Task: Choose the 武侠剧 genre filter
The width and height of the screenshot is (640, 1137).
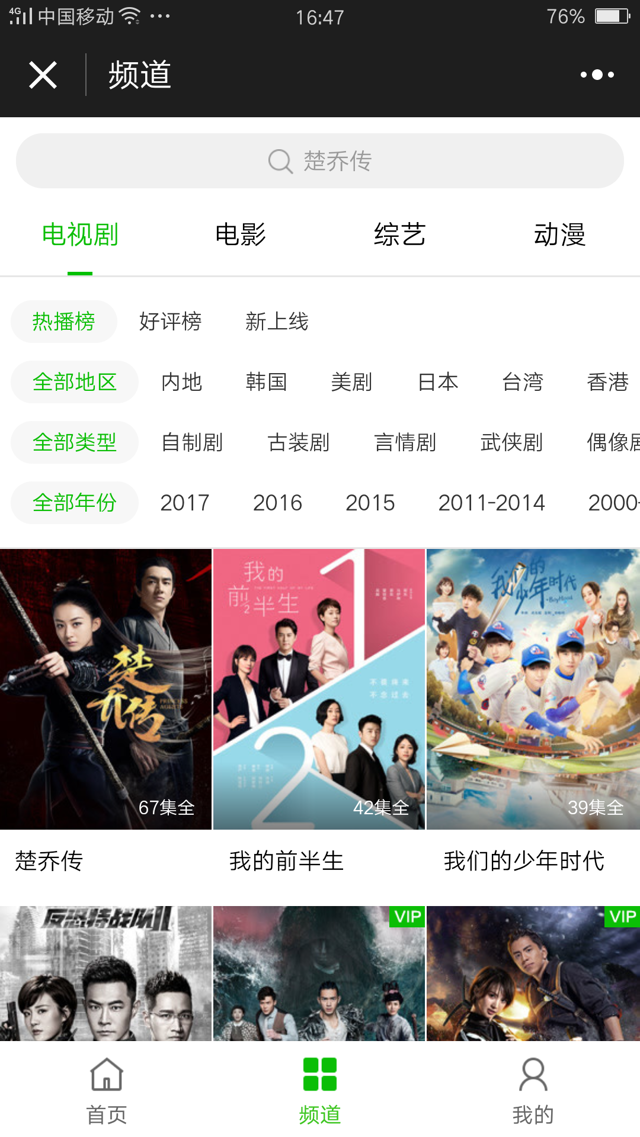Action: coord(511,442)
